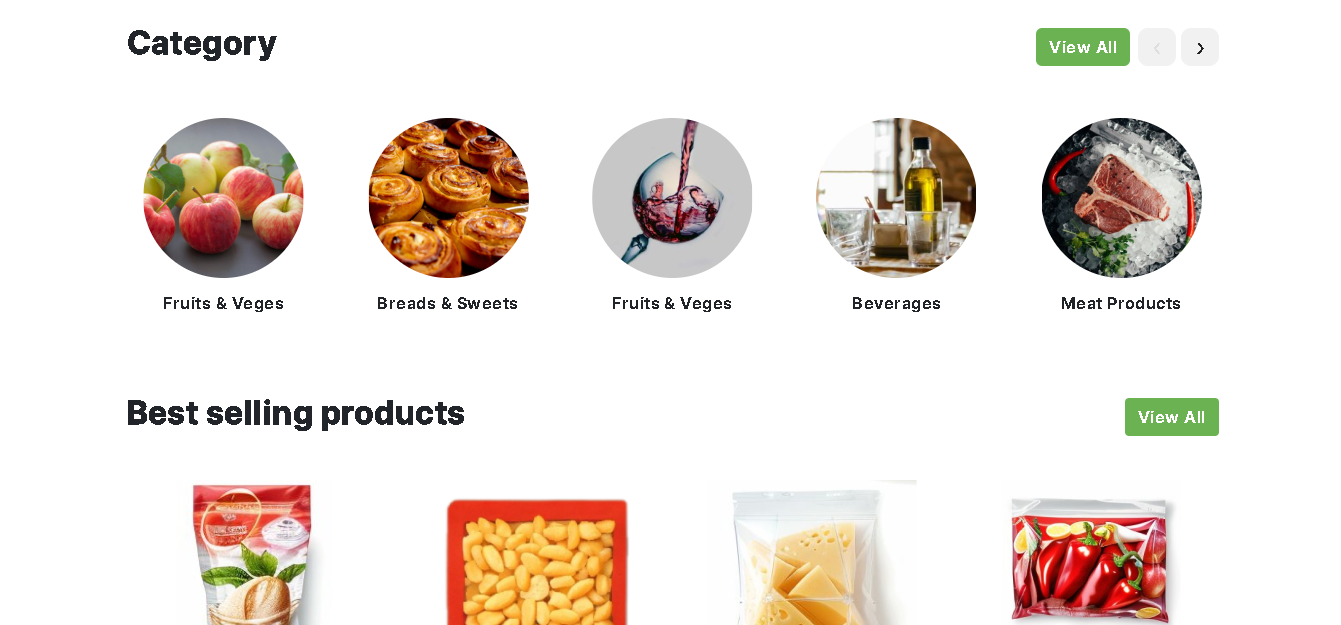Open the Breads & Sweets category
This screenshot has width=1341, height=625.
tap(448, 198)
